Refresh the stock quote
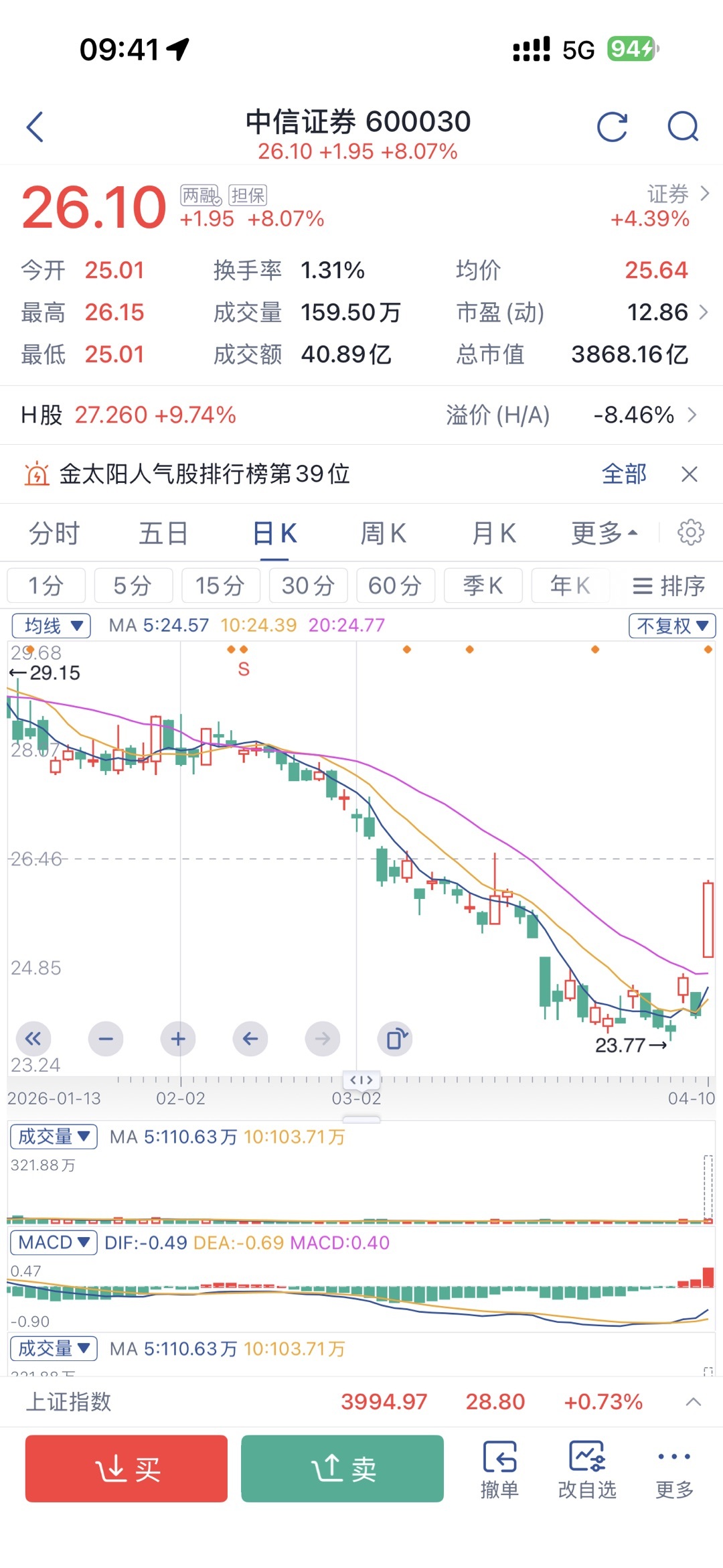Viewport: 723px width, 1568px height. coord(612,127)
